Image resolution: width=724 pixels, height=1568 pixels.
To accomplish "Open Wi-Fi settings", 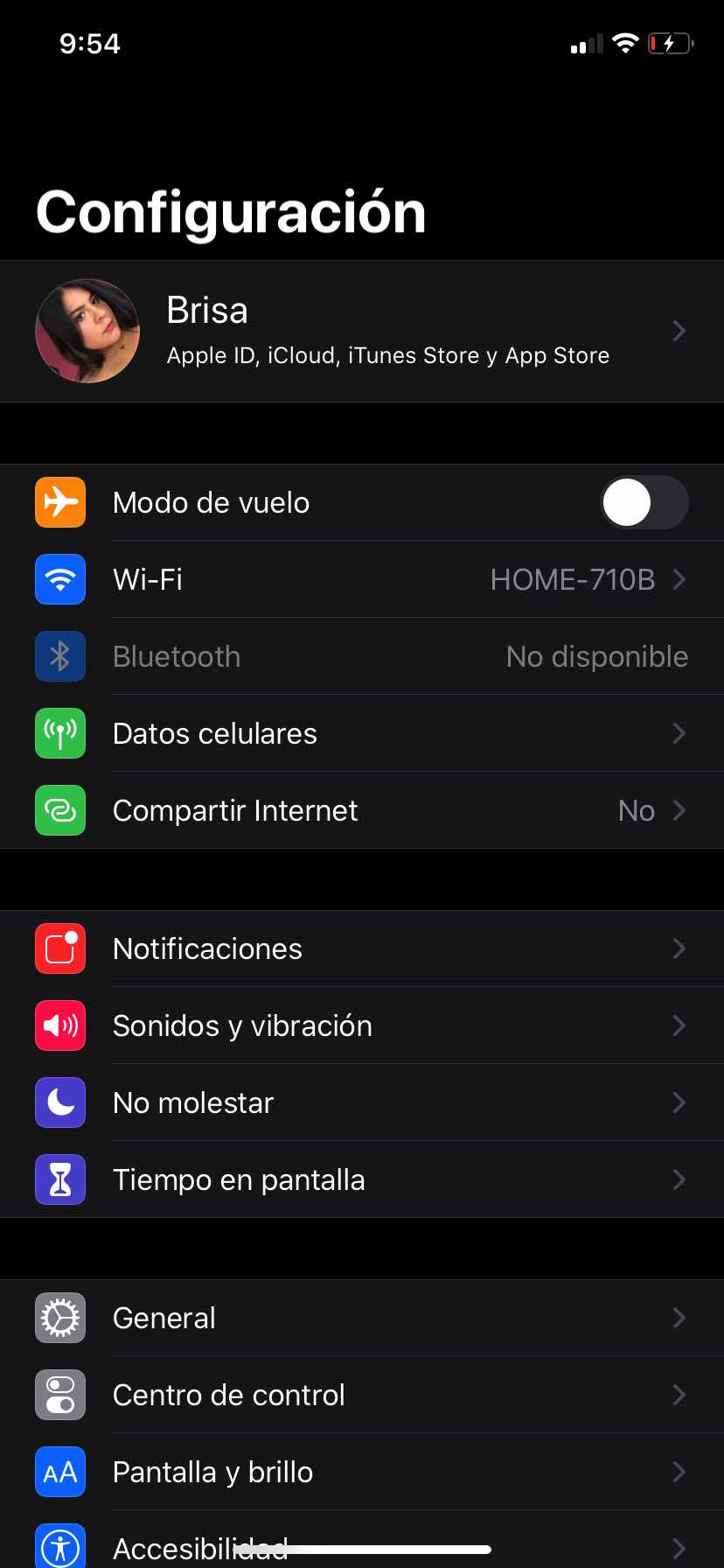I will point(362,579).
